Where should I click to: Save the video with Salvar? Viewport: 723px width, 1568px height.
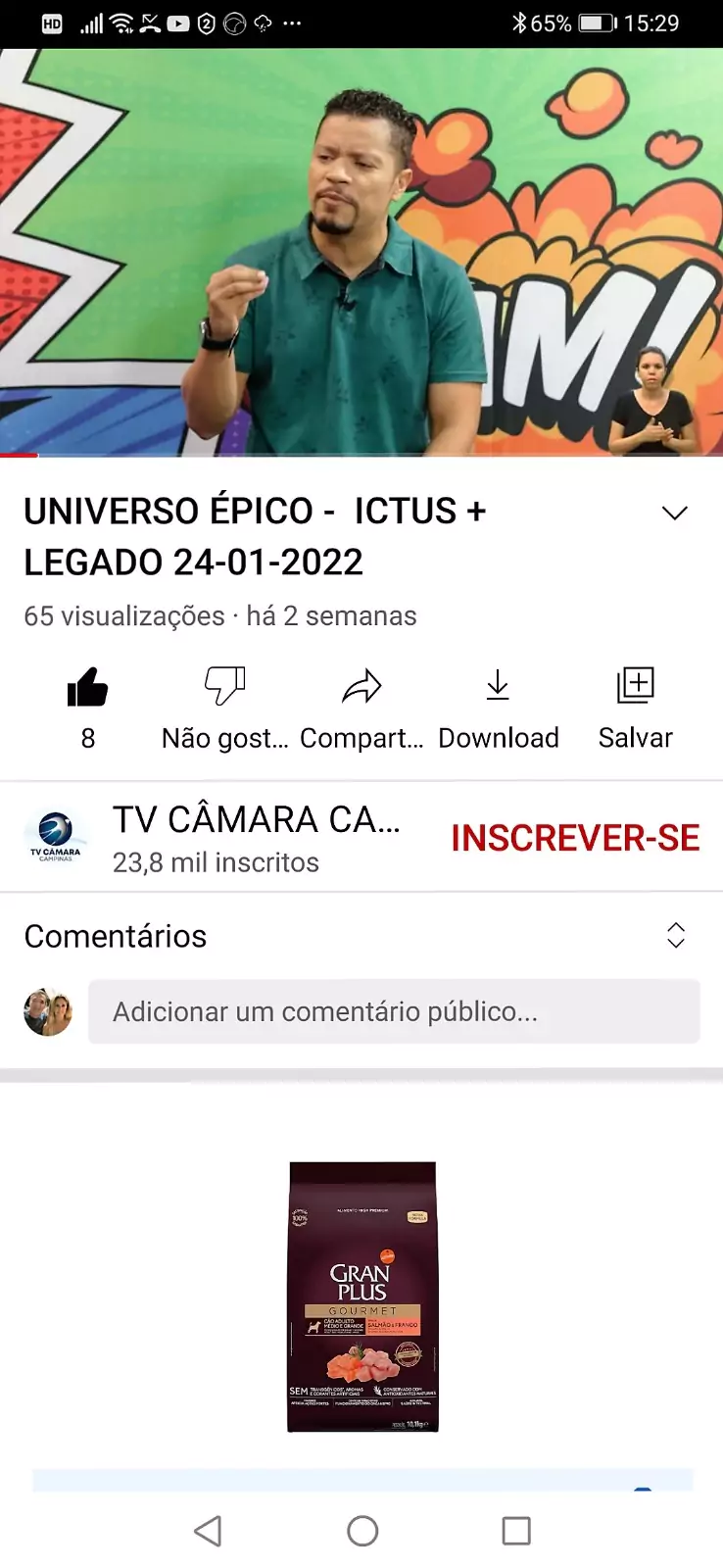pyautogui.click(x=635, y=688)
